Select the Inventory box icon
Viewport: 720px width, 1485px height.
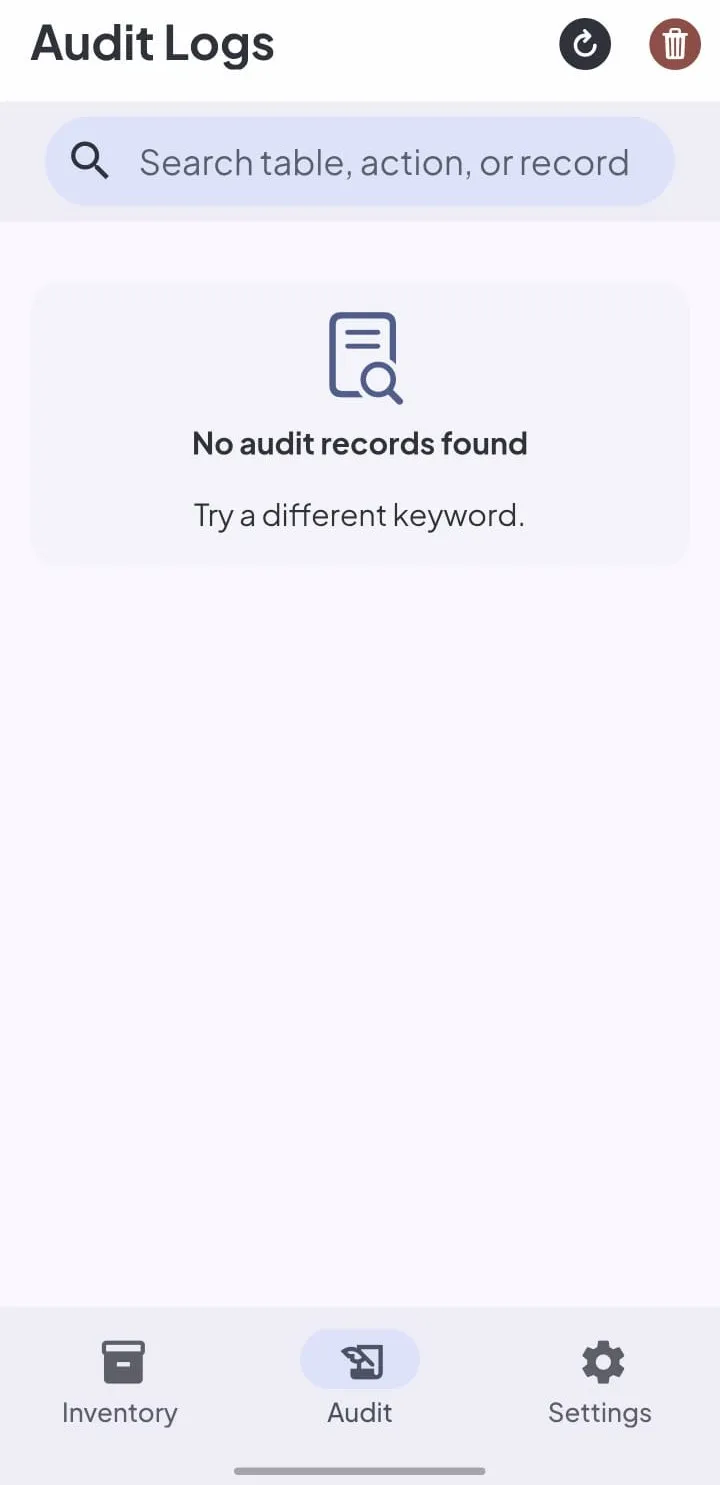[121, 1361]
